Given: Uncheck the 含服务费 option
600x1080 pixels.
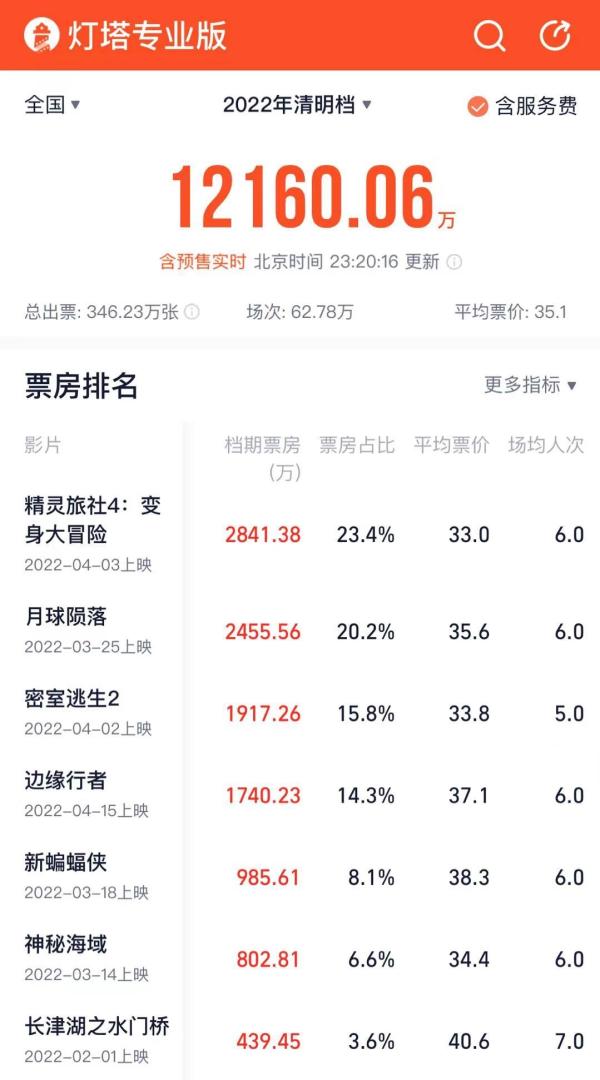Looking at the screenshot, I should 522,106.
